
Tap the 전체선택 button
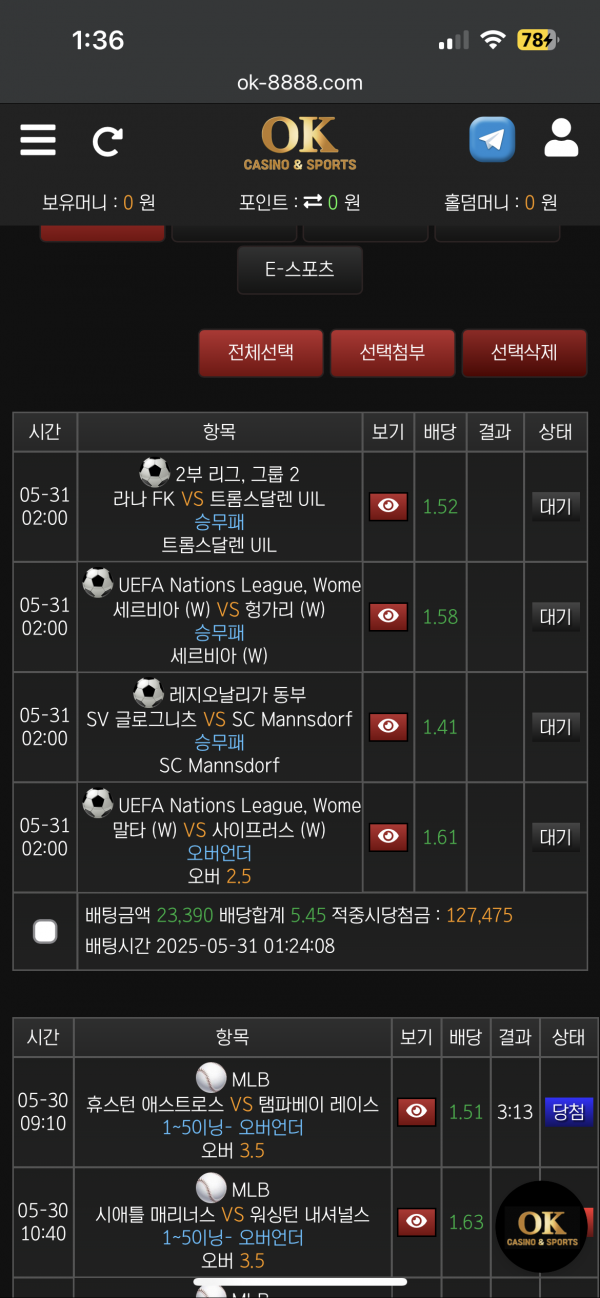pos(261,353)
